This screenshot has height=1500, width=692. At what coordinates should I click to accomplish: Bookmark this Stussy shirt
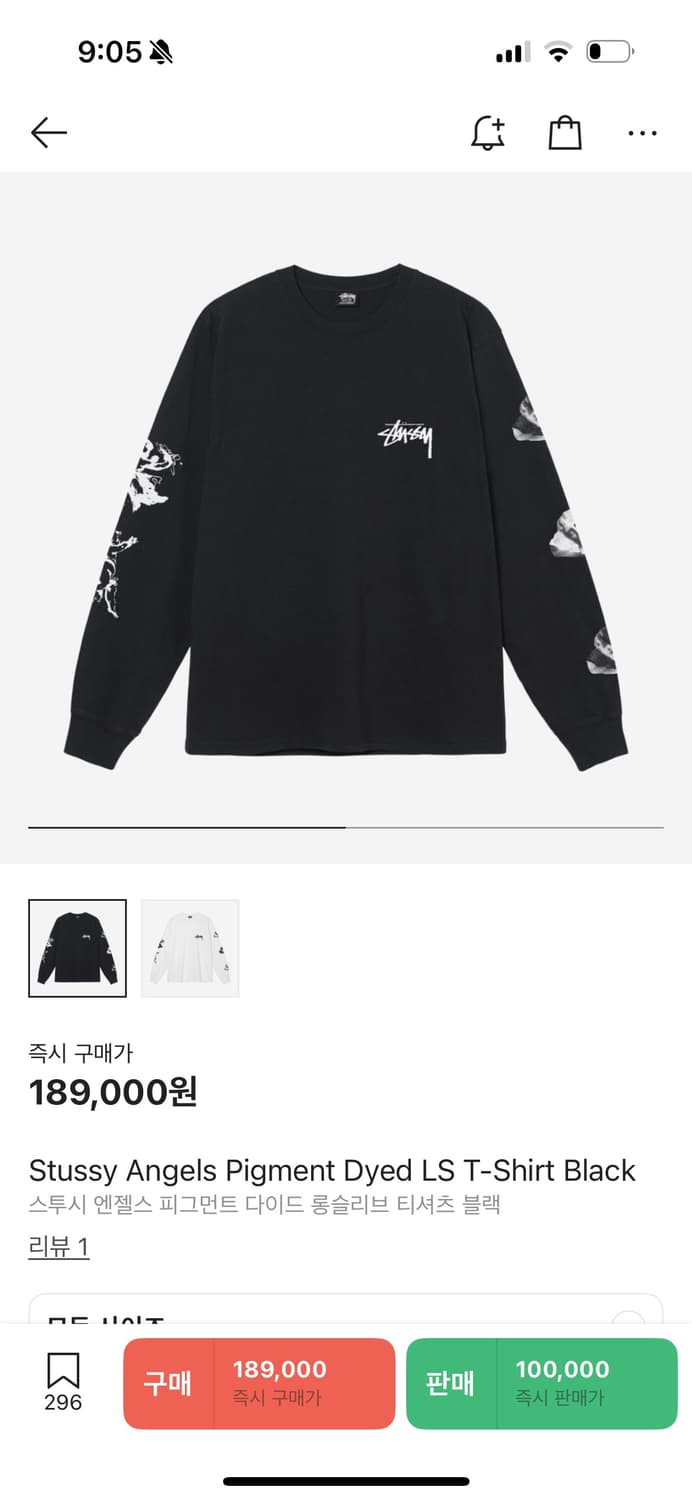pos(63,1381)
